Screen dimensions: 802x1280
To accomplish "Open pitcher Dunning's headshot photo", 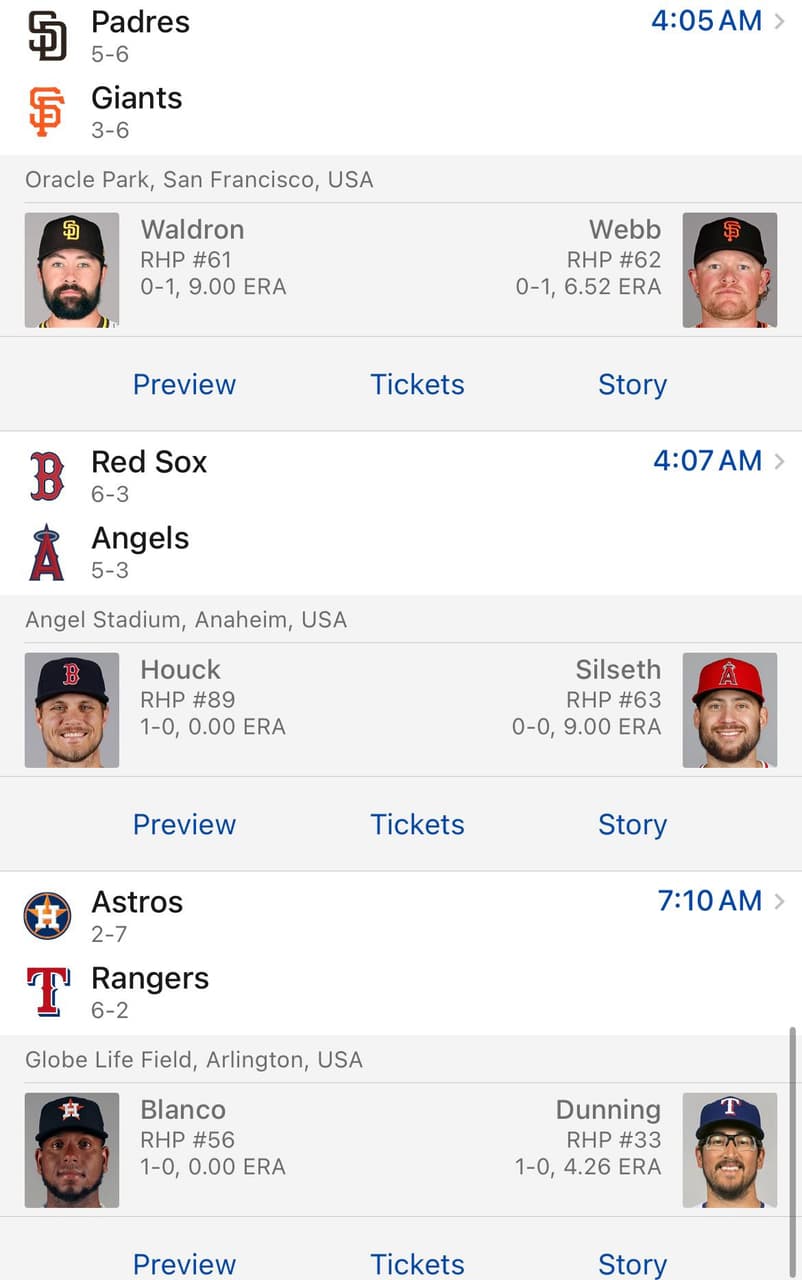I will pos(730,1150).
